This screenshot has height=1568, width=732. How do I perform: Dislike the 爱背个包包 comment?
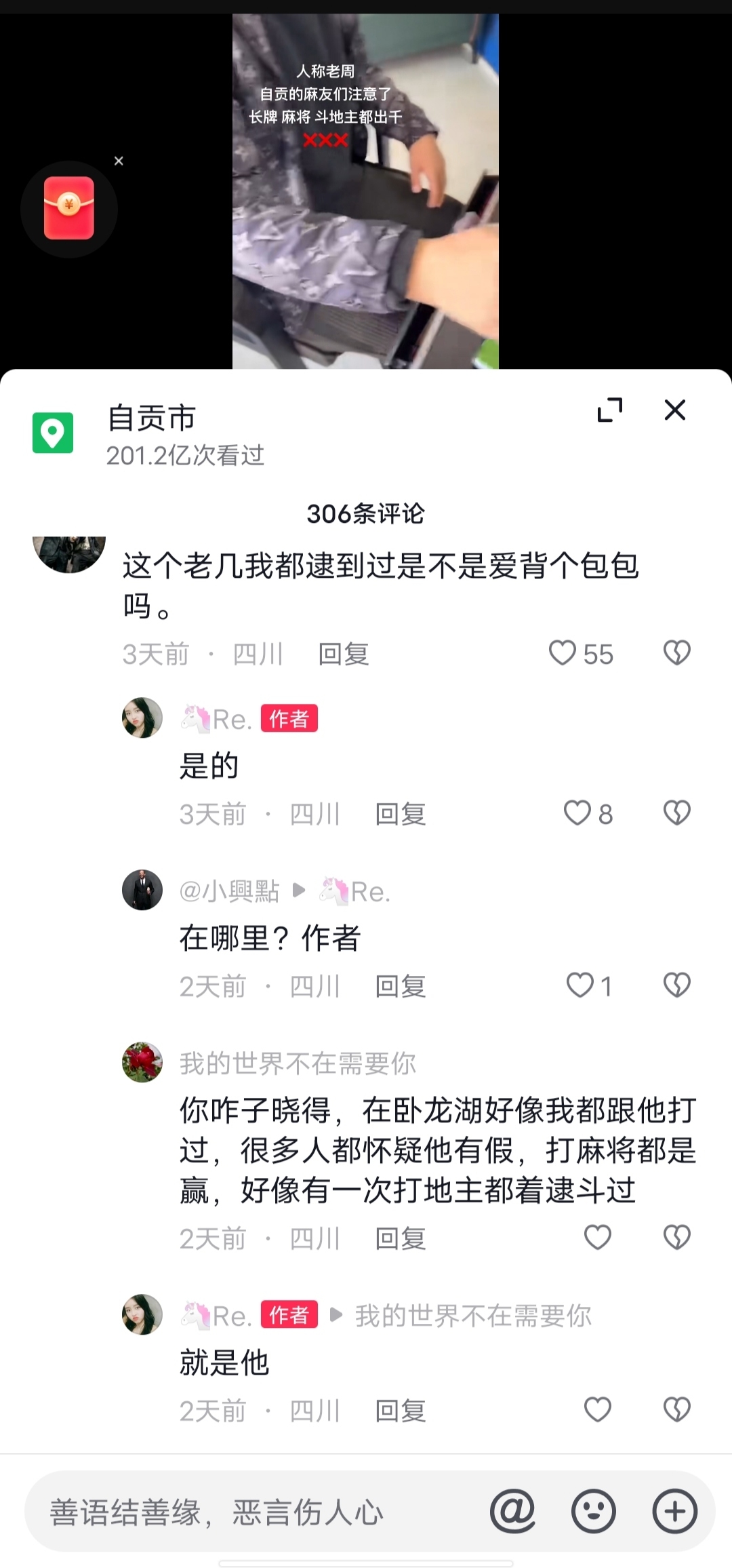[676, 654]
